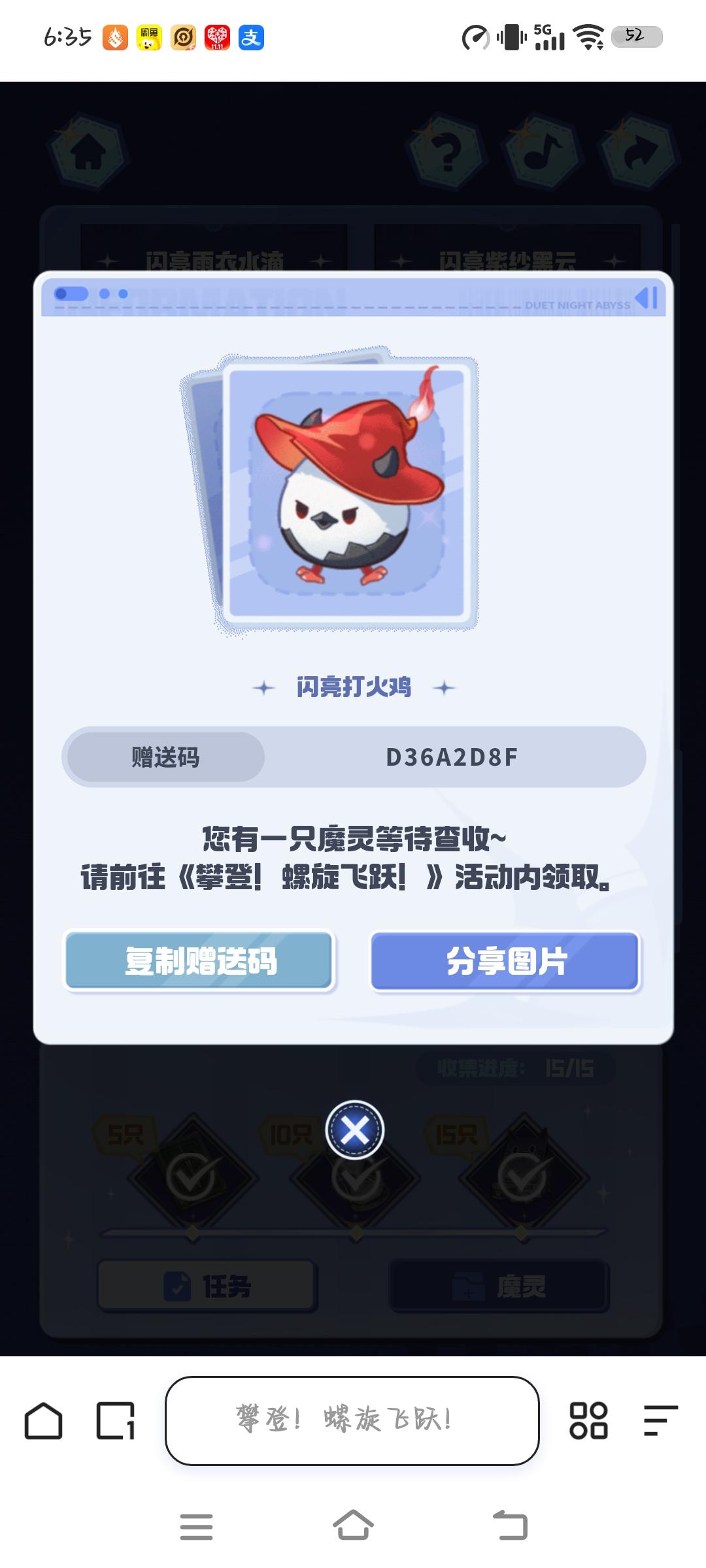
Task: Copy the gift code with 复制赠送码
Action: click(200, 961)
